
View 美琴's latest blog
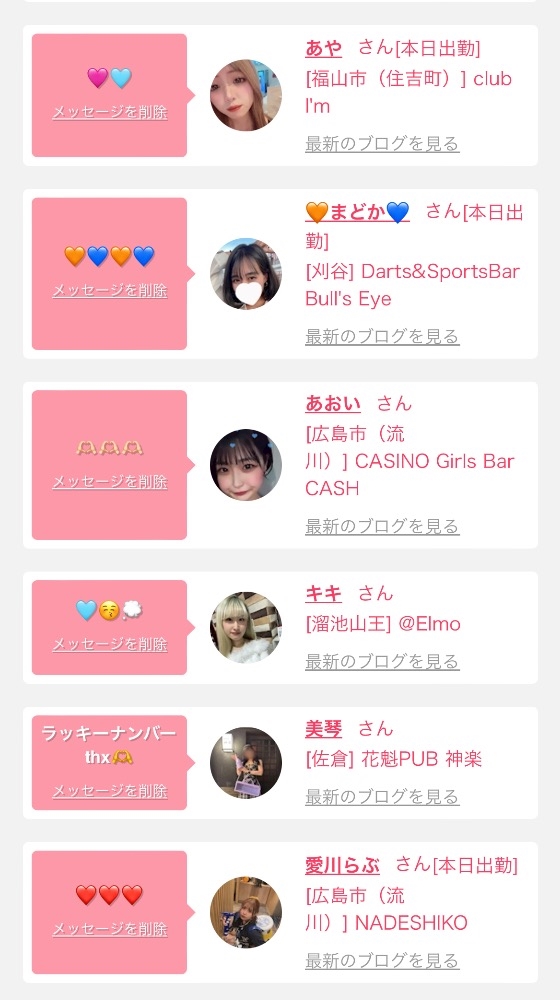[382, 797]
